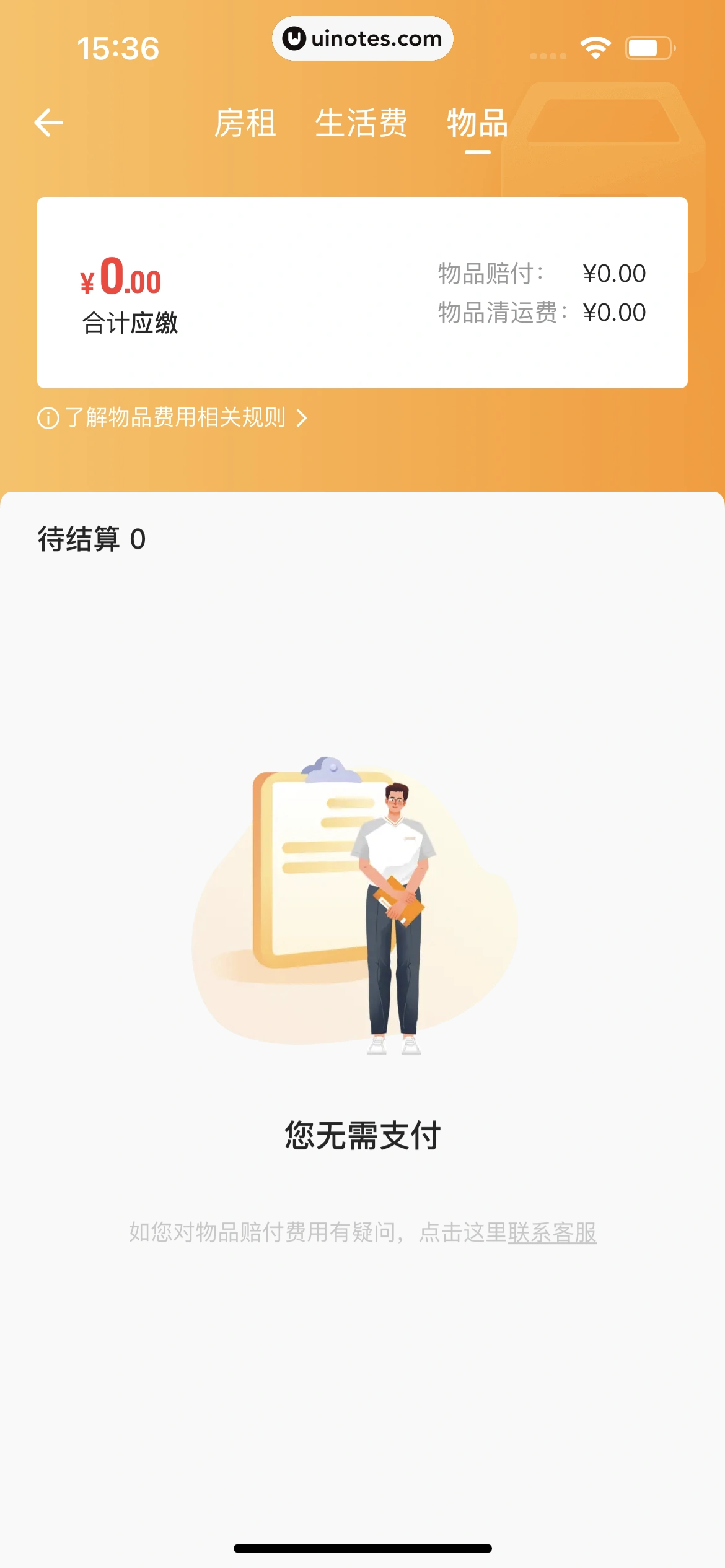The width and height of the screenshot is (725, 1568).
Task: Click the cellular signal dots icon
Action: pos(548,54)
